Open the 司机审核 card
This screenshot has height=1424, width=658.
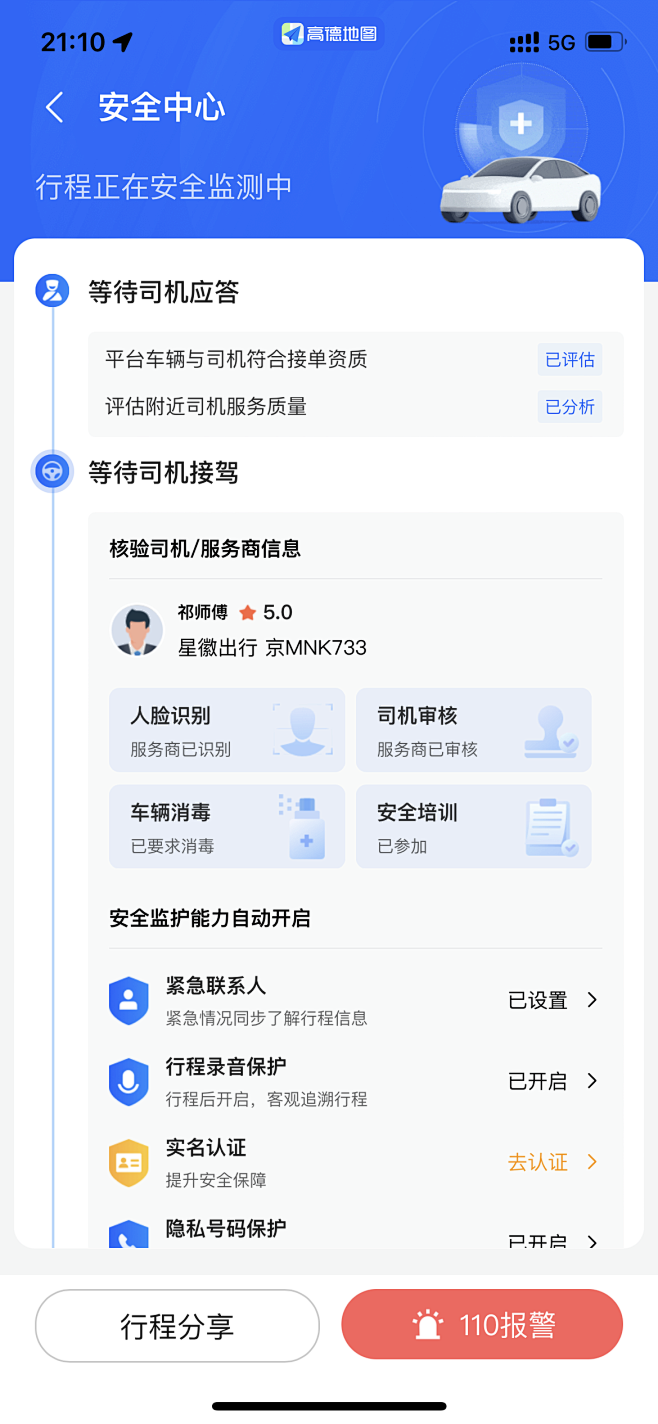click(474, 730)
